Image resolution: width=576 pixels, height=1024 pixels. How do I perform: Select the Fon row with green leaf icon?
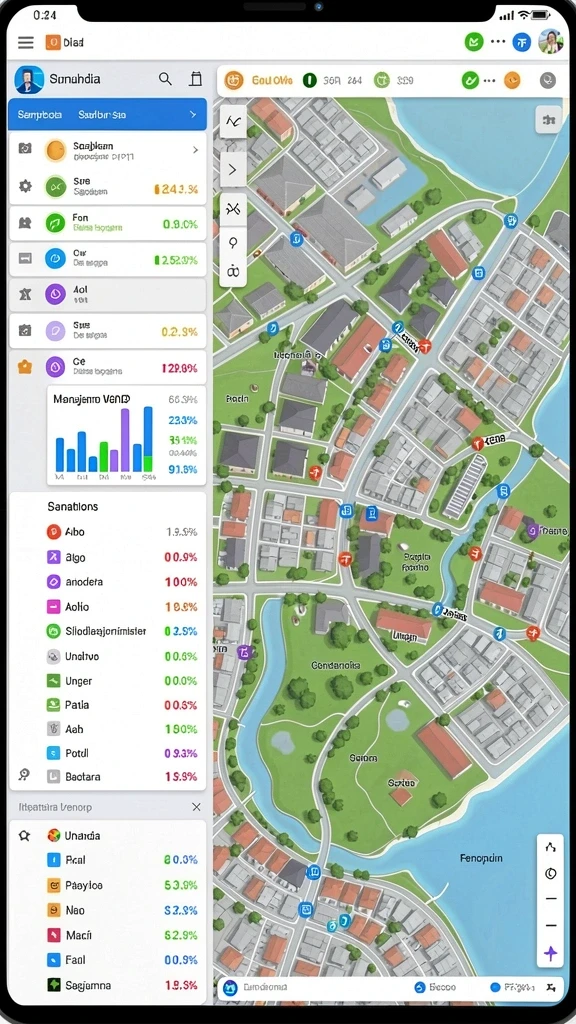point(108,223)
